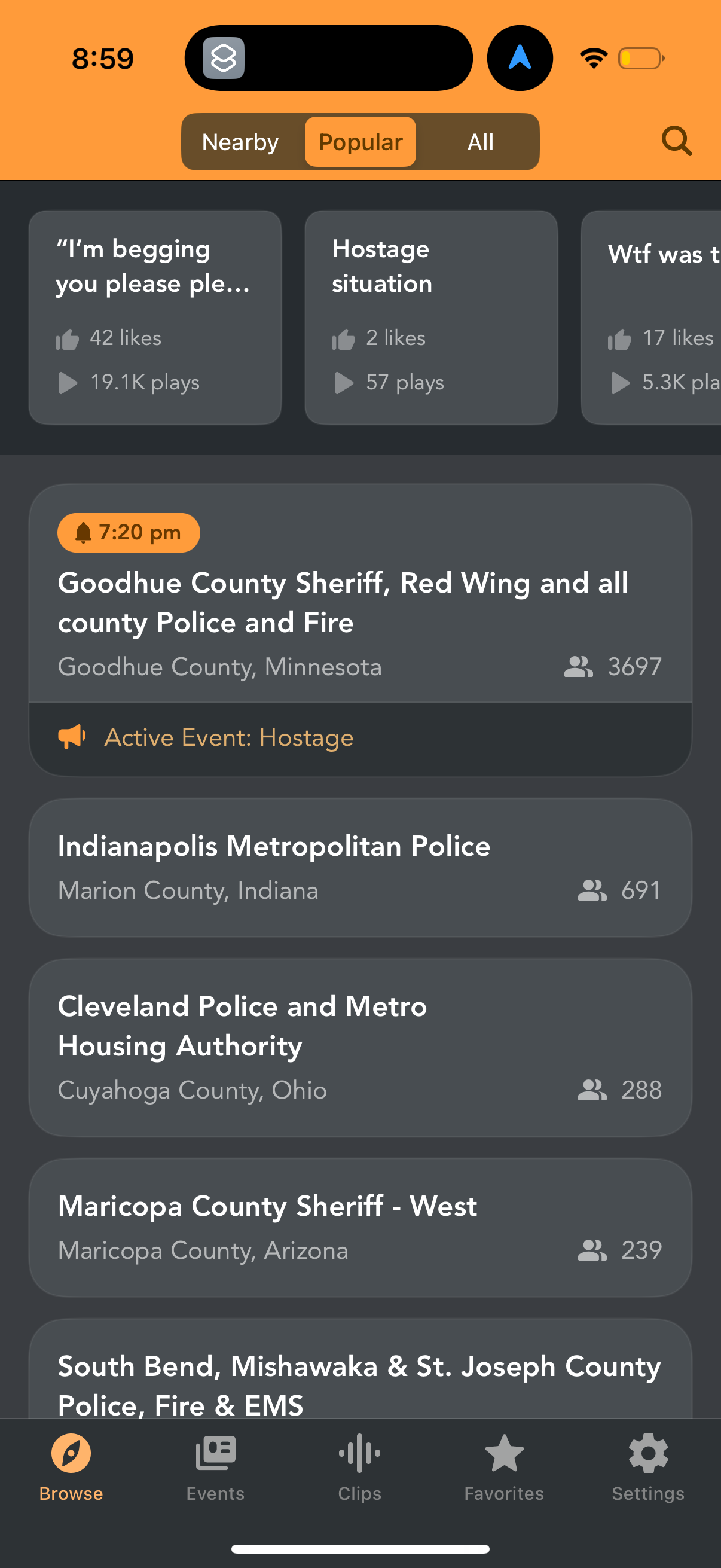This screenshot has width=721, height=1568.
Task: Tap the listeners icon showing 3697
Action: pyautogui.click(x=579, y=667)
